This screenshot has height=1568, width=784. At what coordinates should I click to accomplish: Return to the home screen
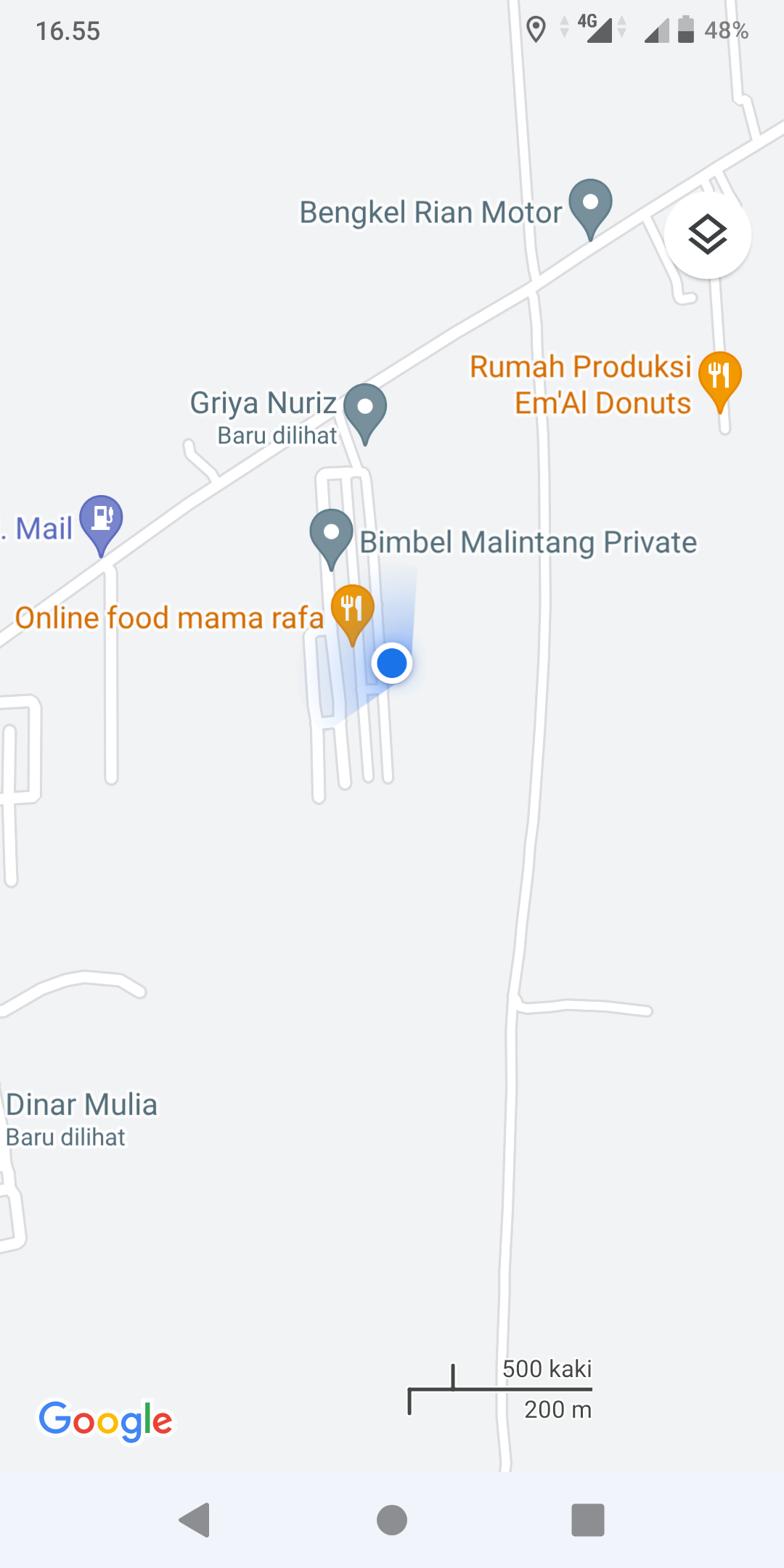392,1519
